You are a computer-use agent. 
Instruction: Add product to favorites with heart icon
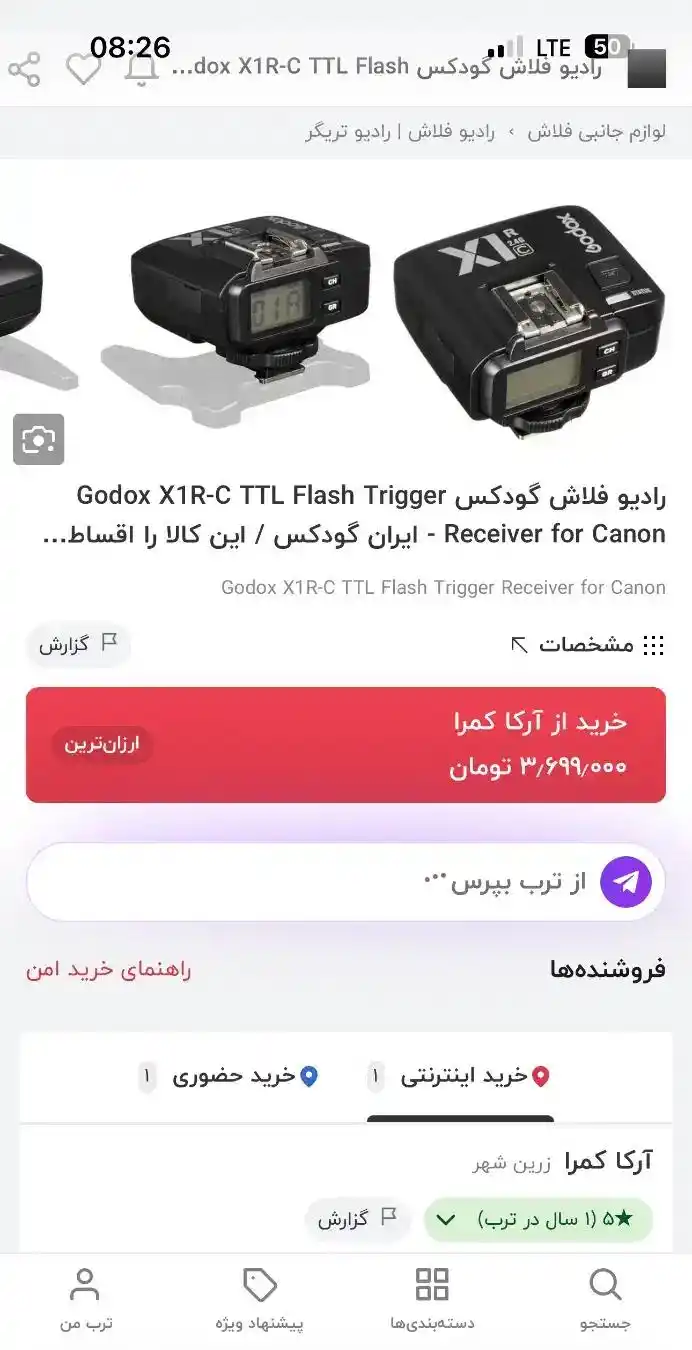coord(84,69)
